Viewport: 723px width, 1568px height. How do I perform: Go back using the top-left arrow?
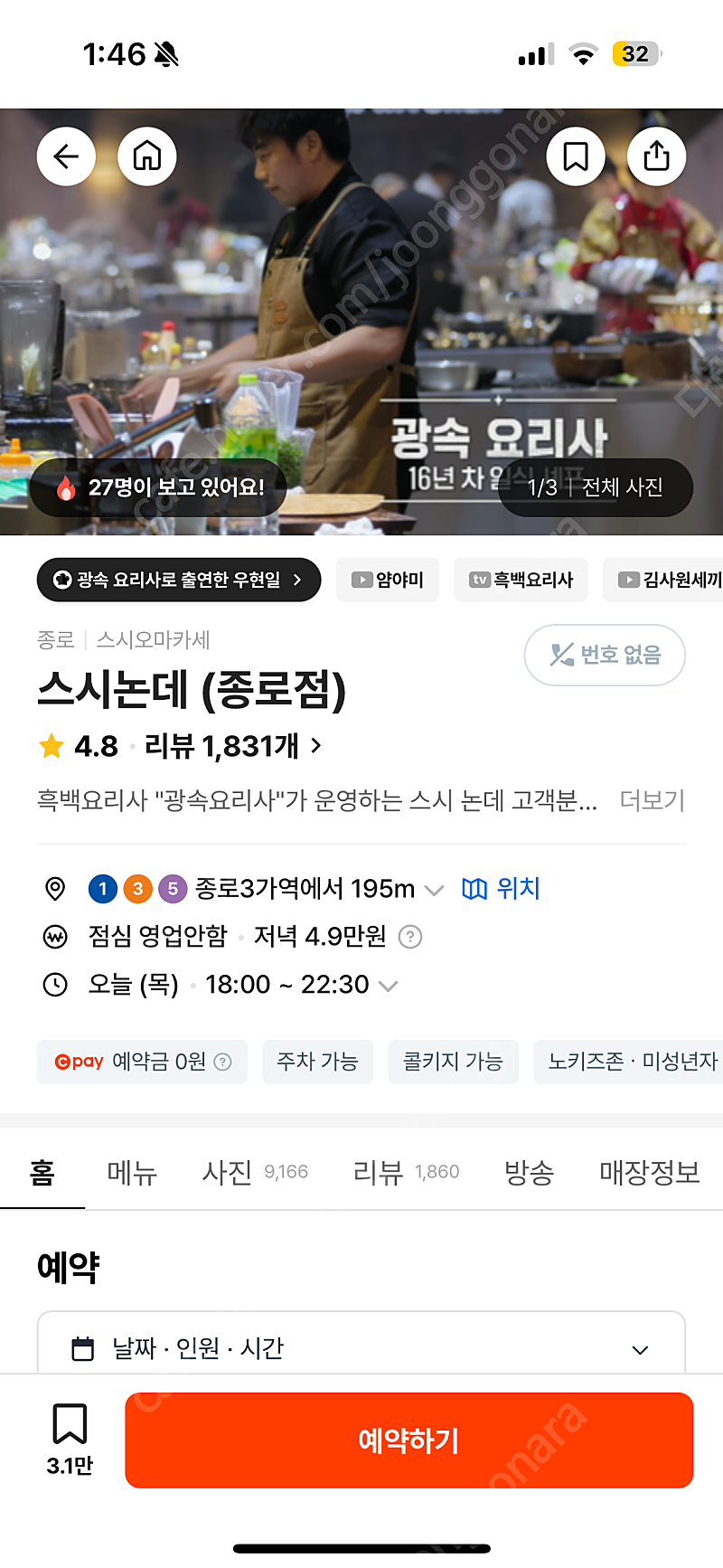click(x=66, y=156)
